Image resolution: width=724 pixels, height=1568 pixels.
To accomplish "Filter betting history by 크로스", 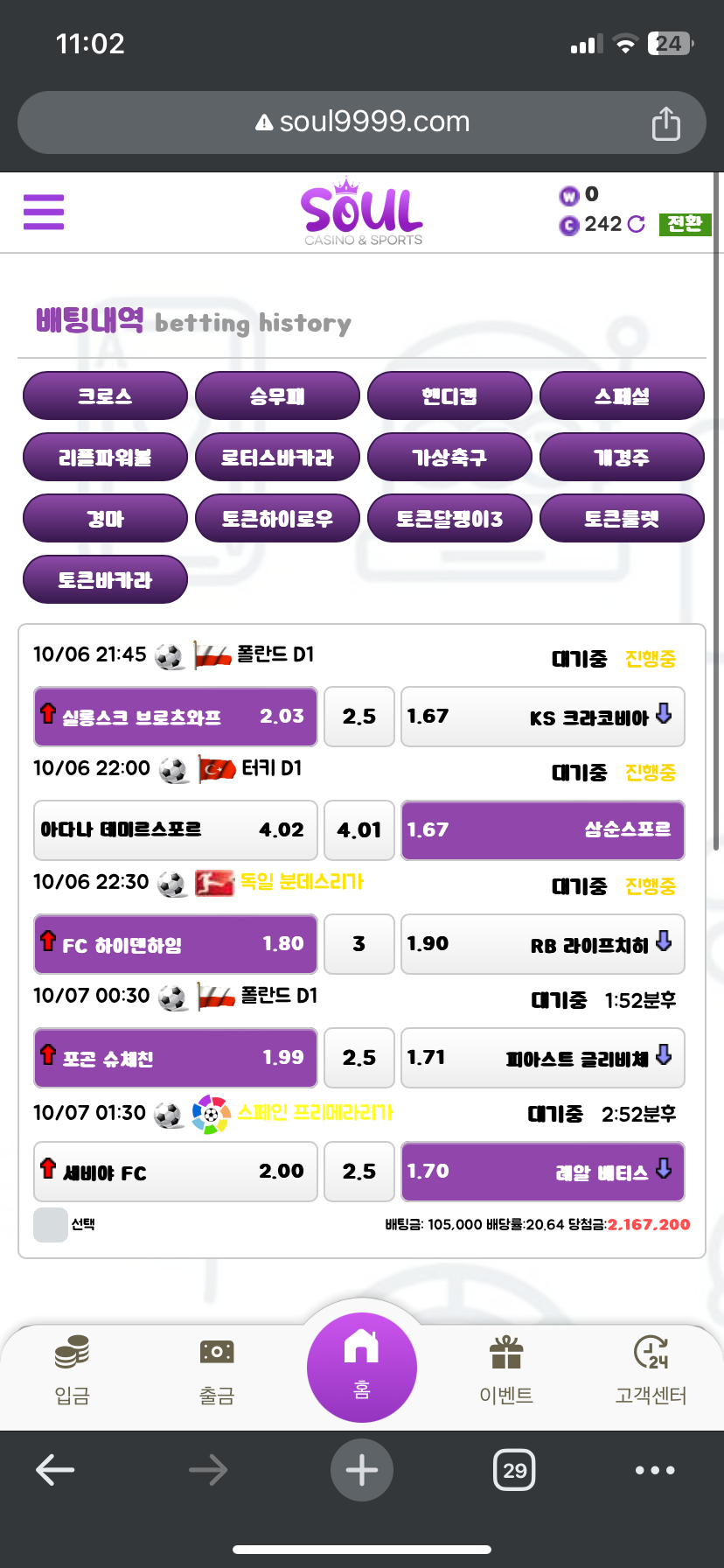I will coord(105,395).
